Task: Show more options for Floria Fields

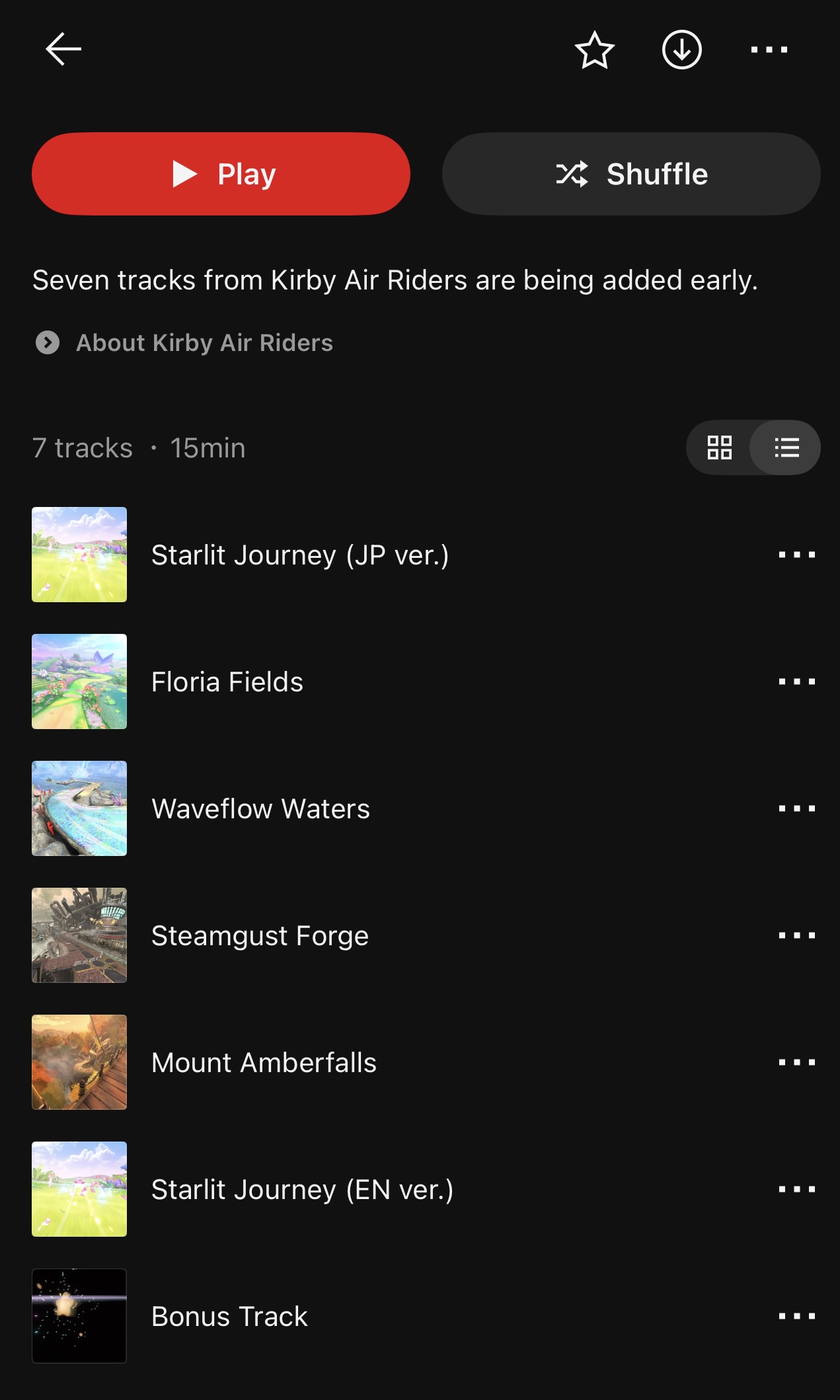Action: tap(796, 682)
